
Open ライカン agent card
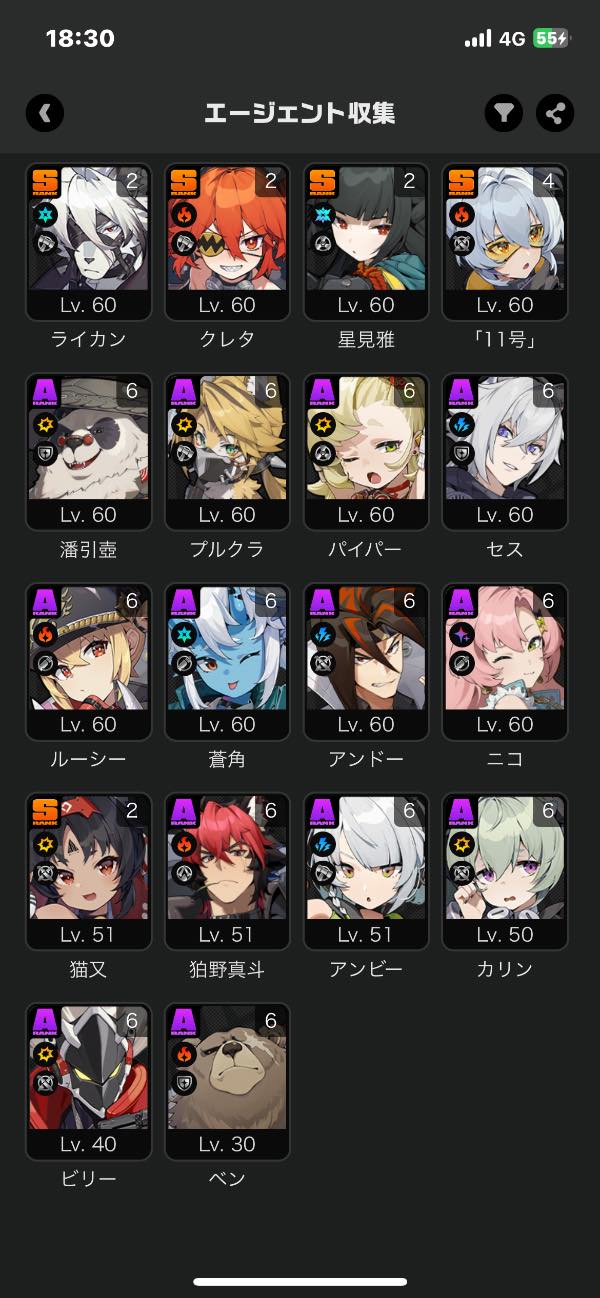point(88,242)
